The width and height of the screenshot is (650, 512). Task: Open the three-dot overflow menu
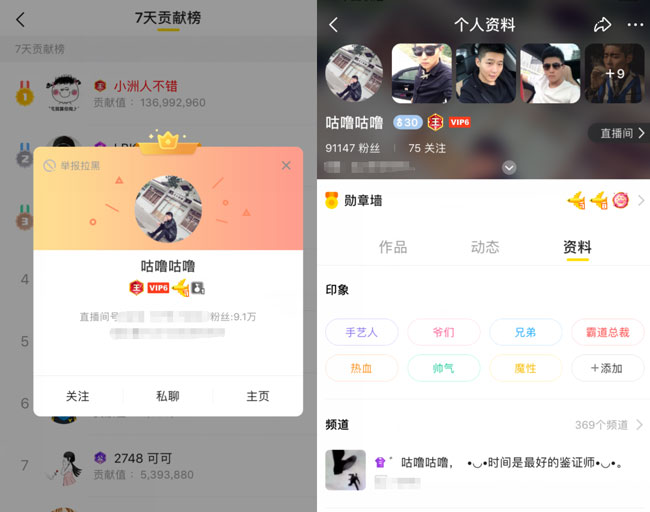pos(635,24)
